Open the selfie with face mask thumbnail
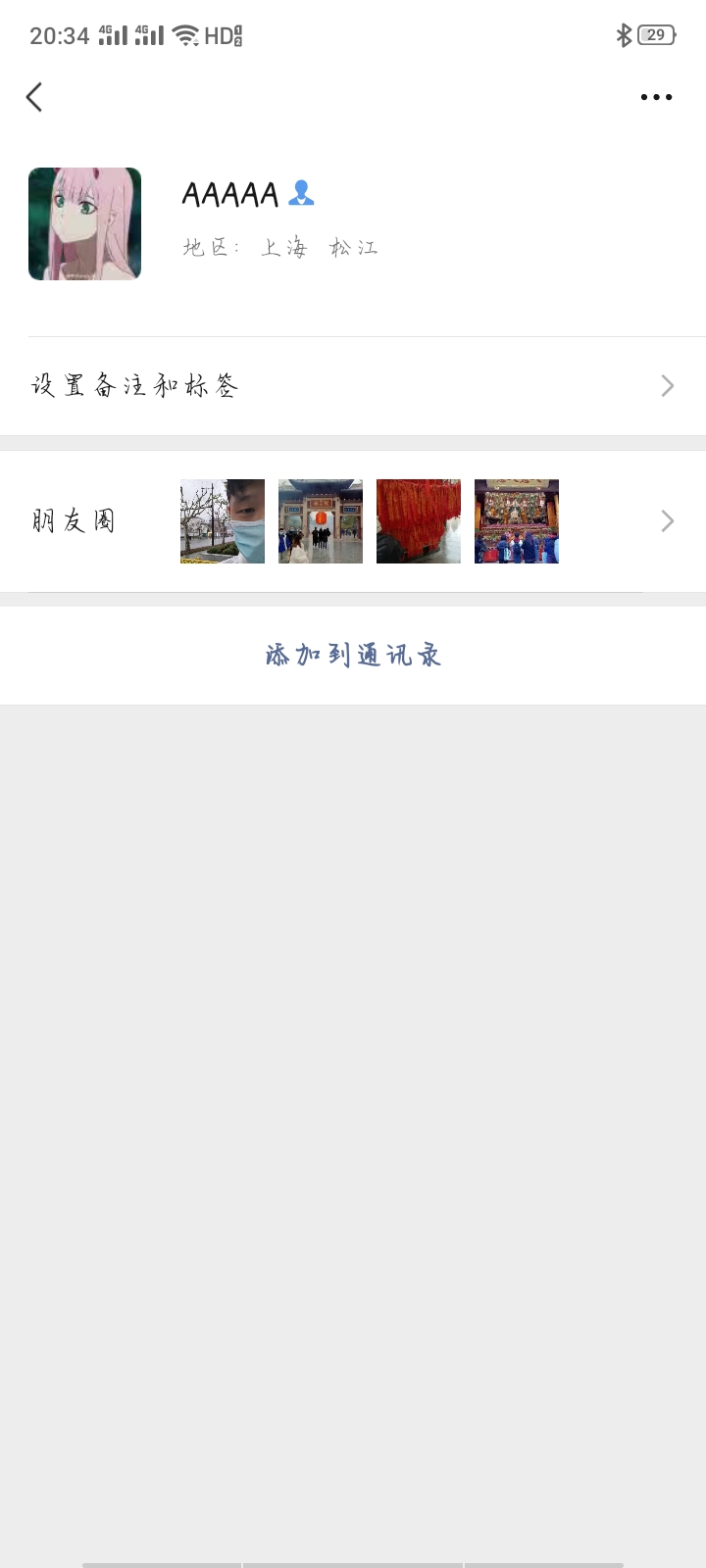This screenshot has width=706, height=1568. pos(222,520)
